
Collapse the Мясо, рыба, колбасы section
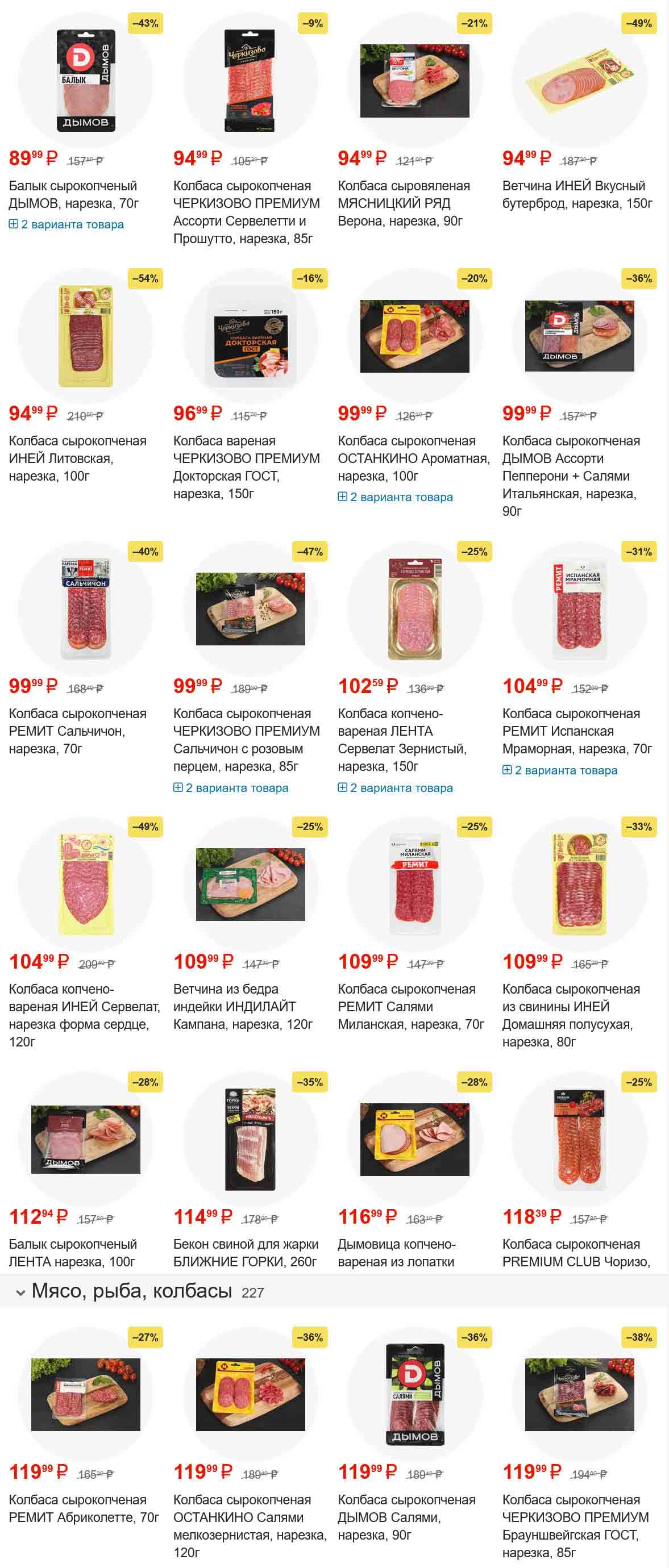[x=21, y=1292]
